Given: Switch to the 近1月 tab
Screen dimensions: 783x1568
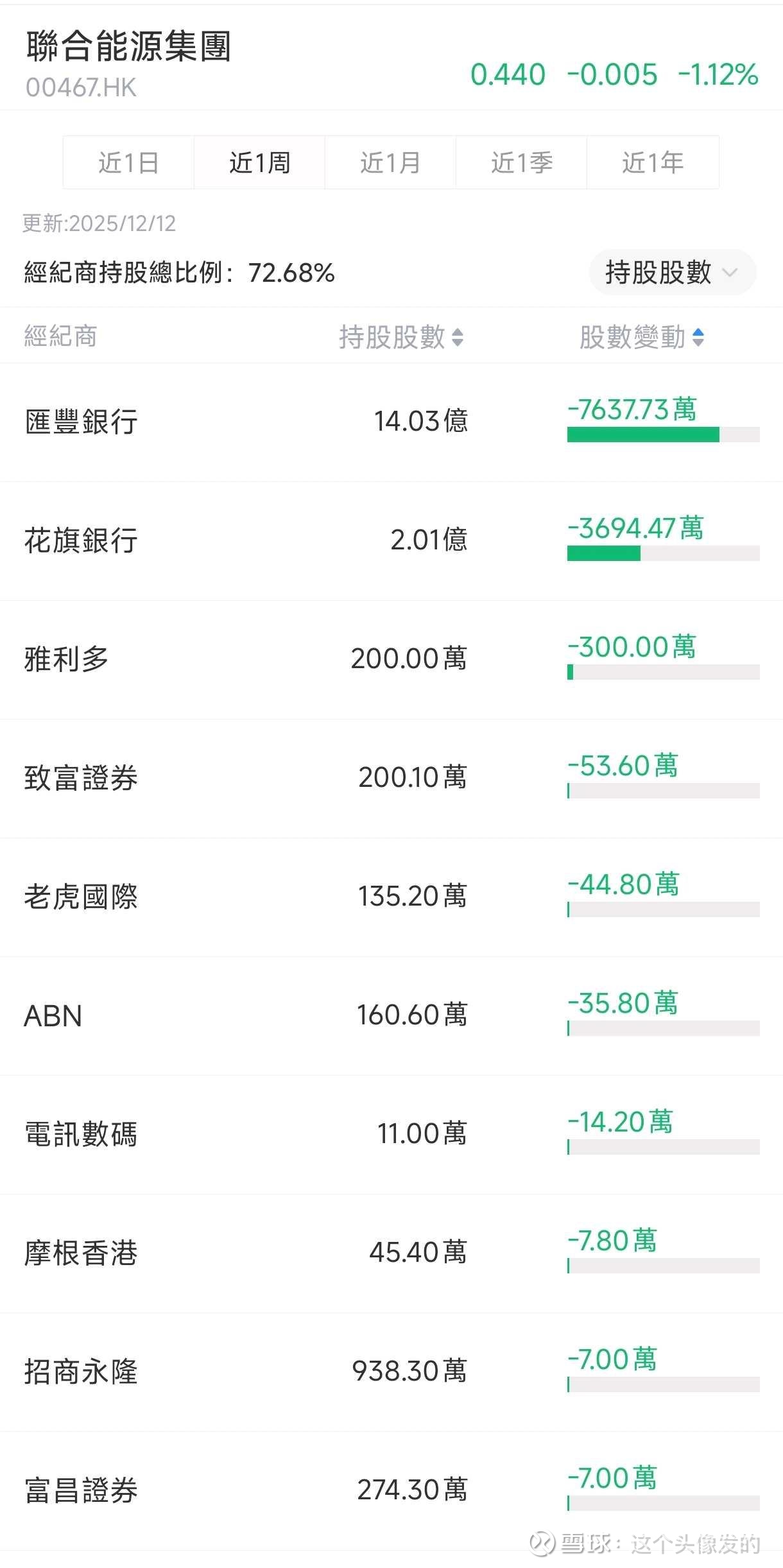Looking at the screenshot, I should coord(390,162).
